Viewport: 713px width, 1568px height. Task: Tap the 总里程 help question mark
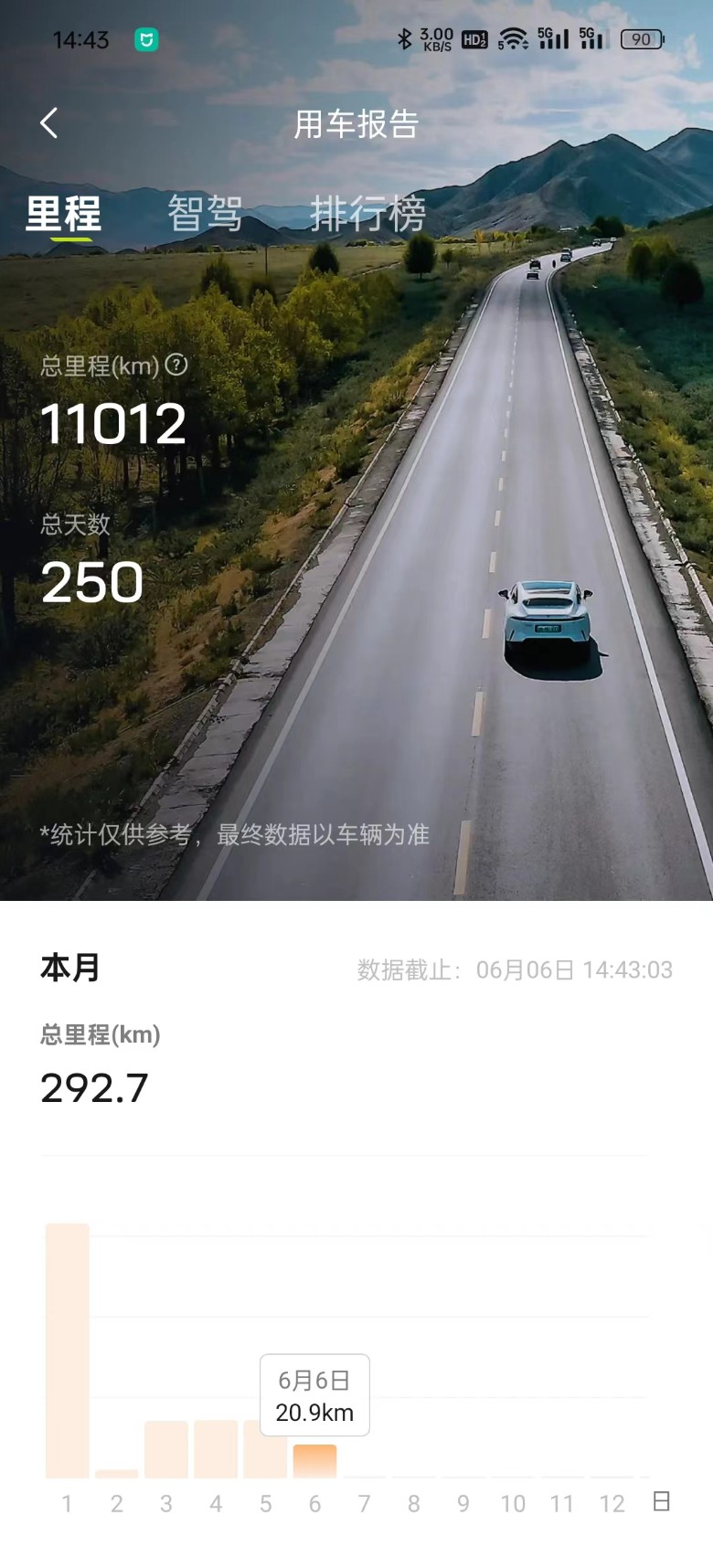(x=176, y=366)
